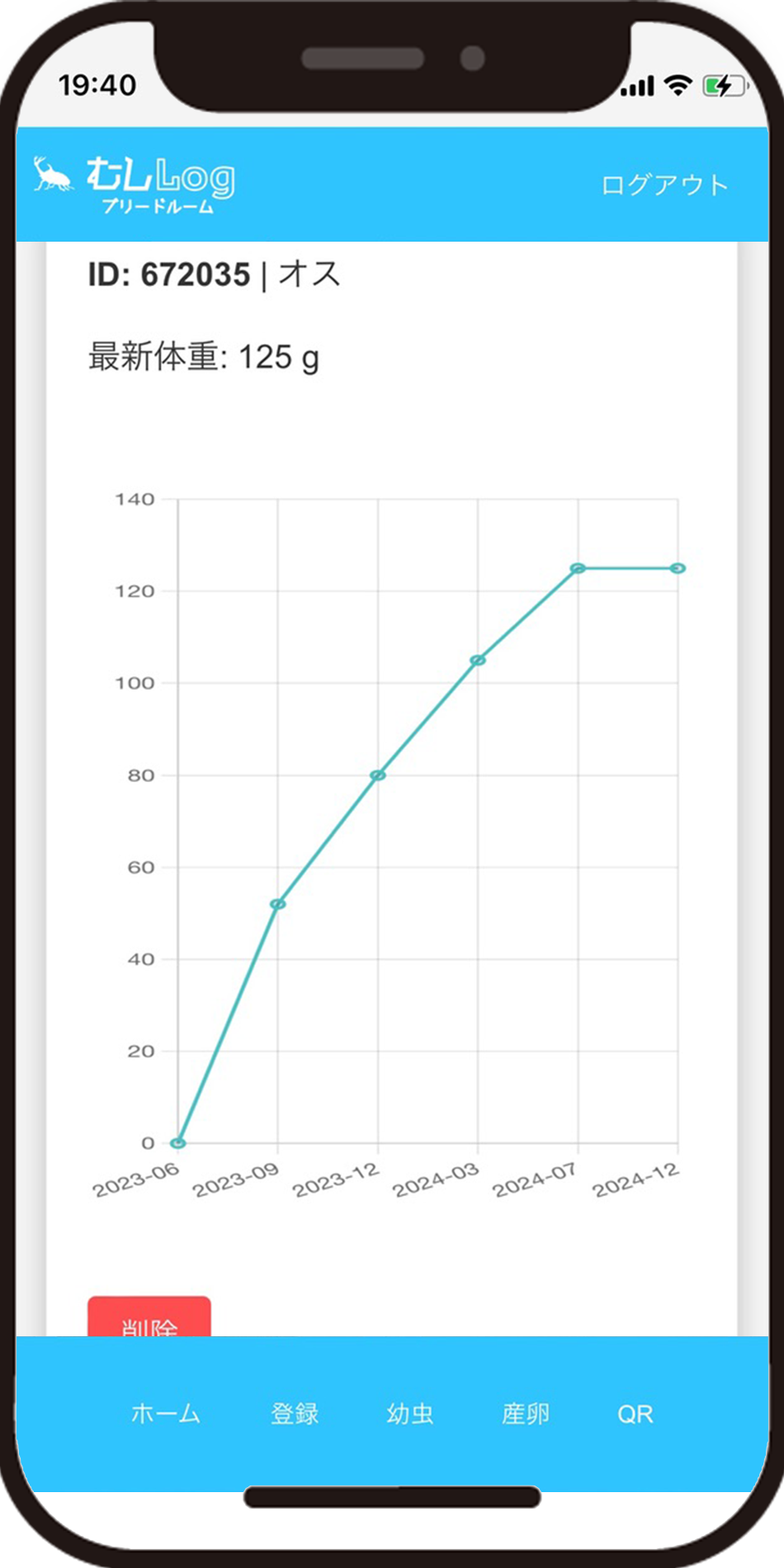The image size is (784, 1568).
Task: Tap ログアウト to log out
Action: click(x=664, y=185)
